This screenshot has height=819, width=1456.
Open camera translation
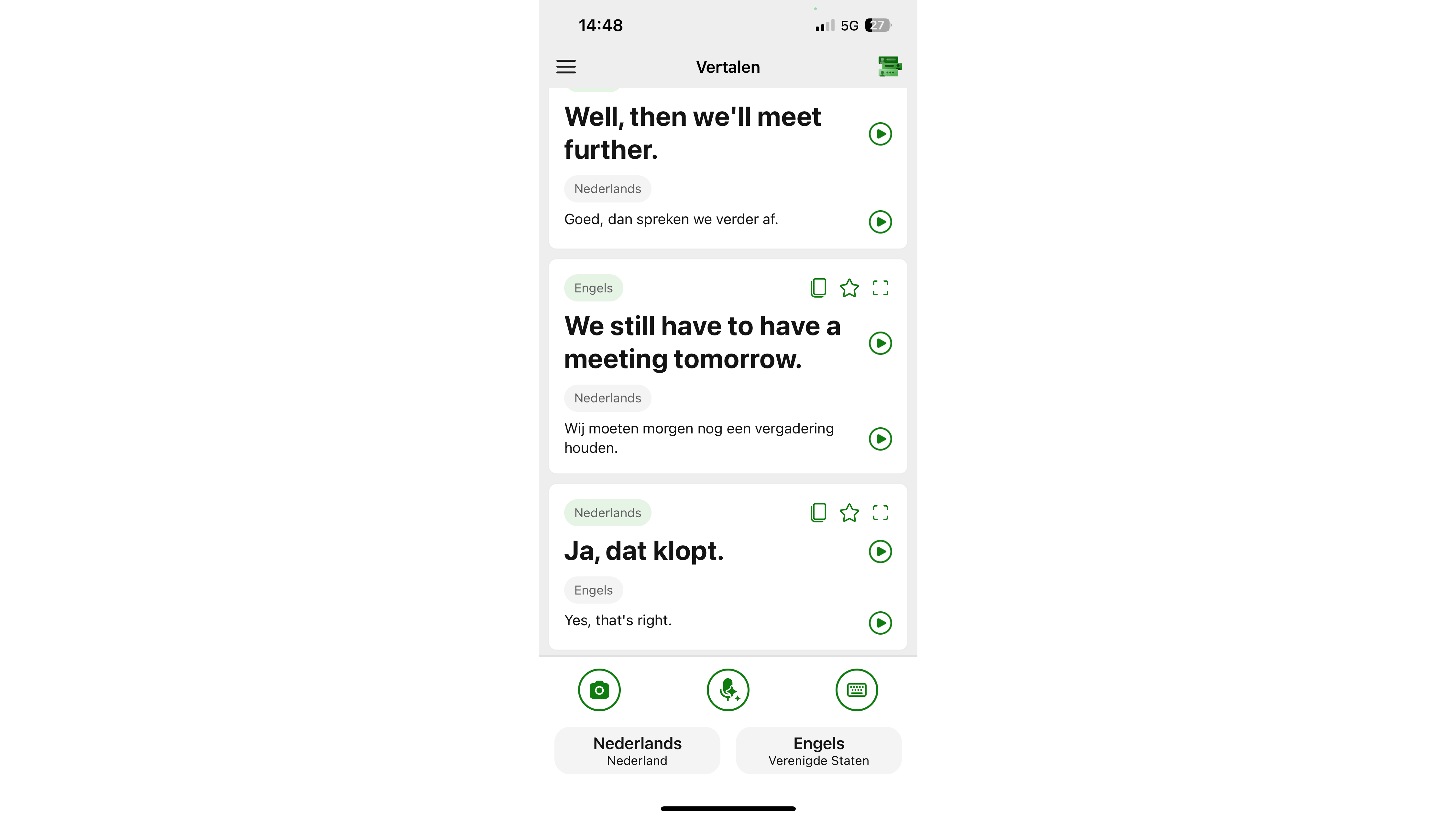pos(599,690)
